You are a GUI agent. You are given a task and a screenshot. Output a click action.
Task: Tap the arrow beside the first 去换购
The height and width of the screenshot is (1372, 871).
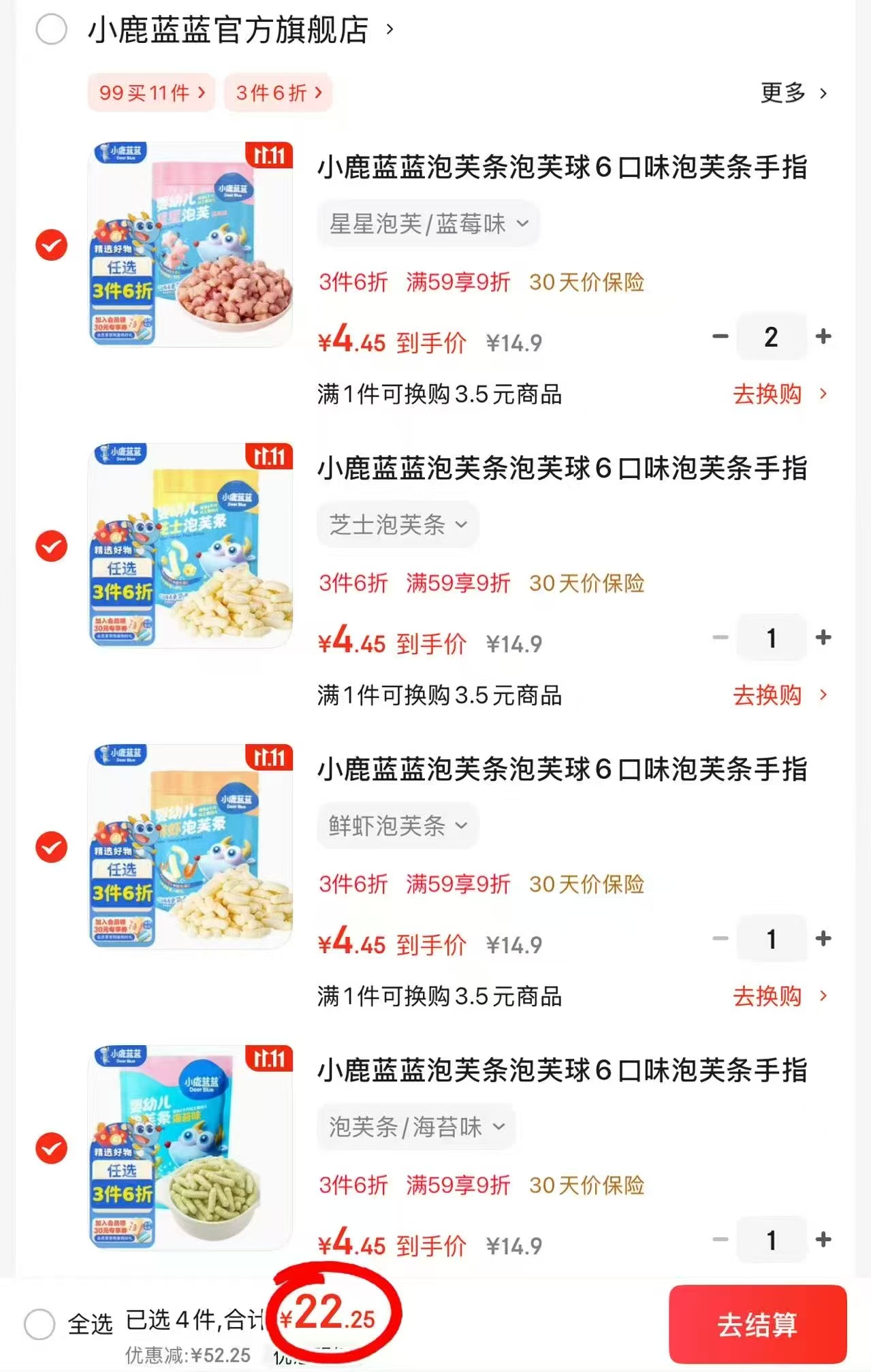[x=822, y=394]
